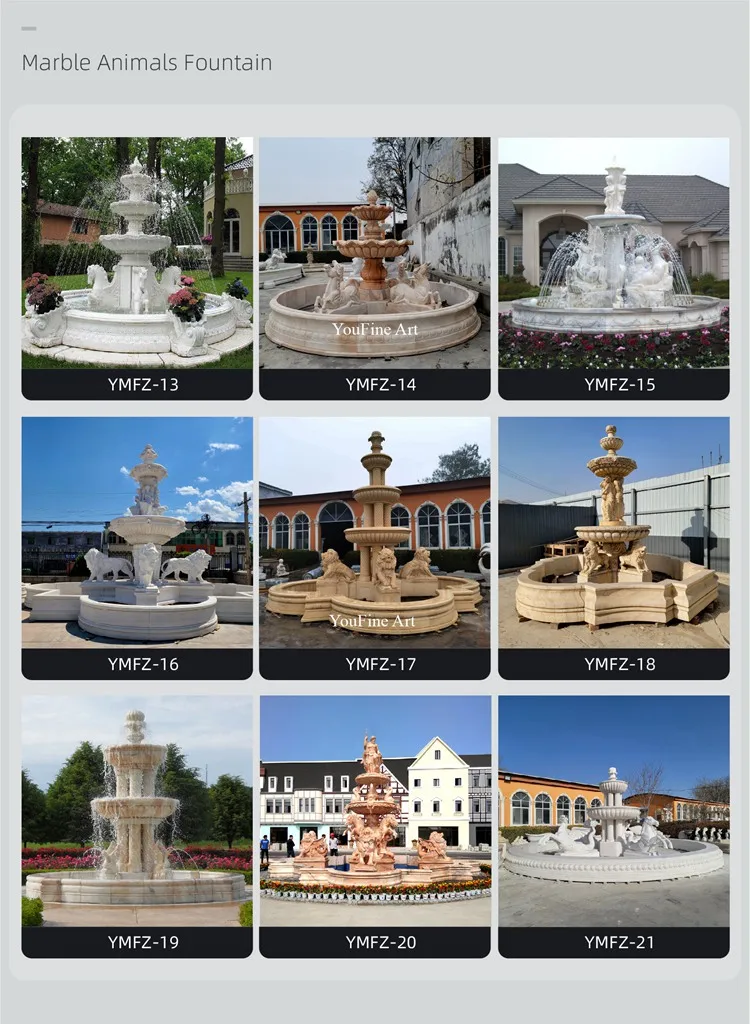
Task: Click the Marble Animals Fountain heading
Action: click(146, 61)
